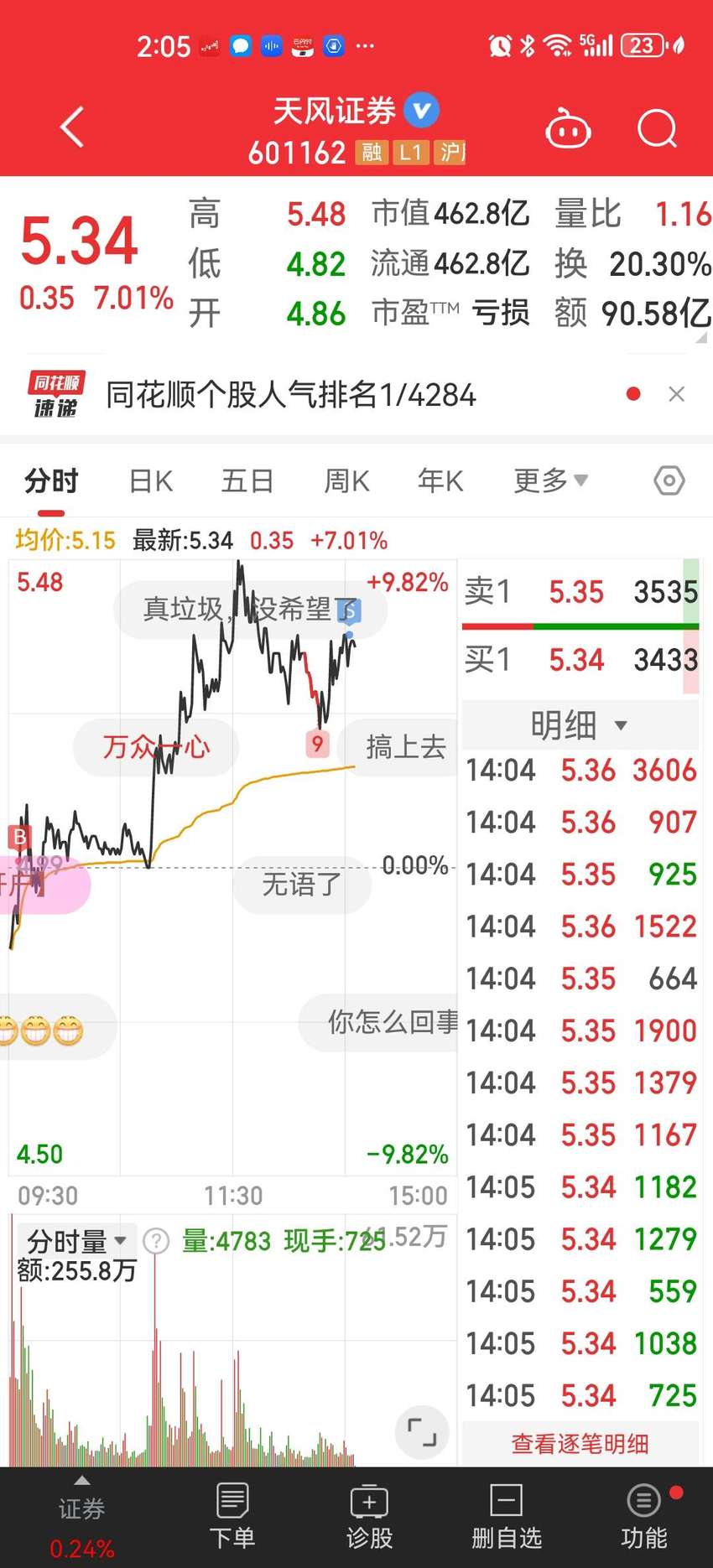
Task: Switch to the 年K chart tab
Action: (x=440, y=481)
